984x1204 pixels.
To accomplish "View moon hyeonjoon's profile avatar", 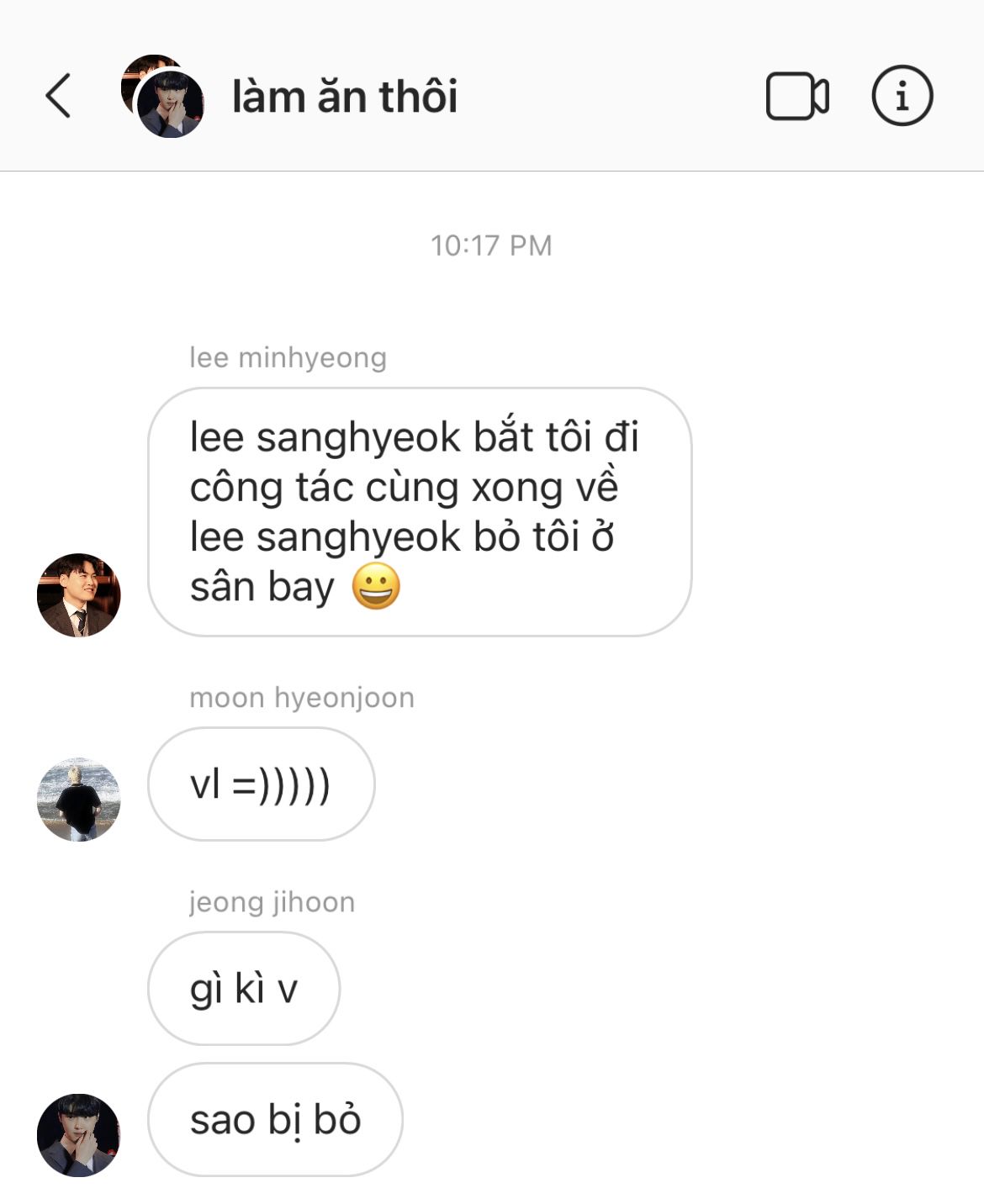I will click(x=79, y=800).
